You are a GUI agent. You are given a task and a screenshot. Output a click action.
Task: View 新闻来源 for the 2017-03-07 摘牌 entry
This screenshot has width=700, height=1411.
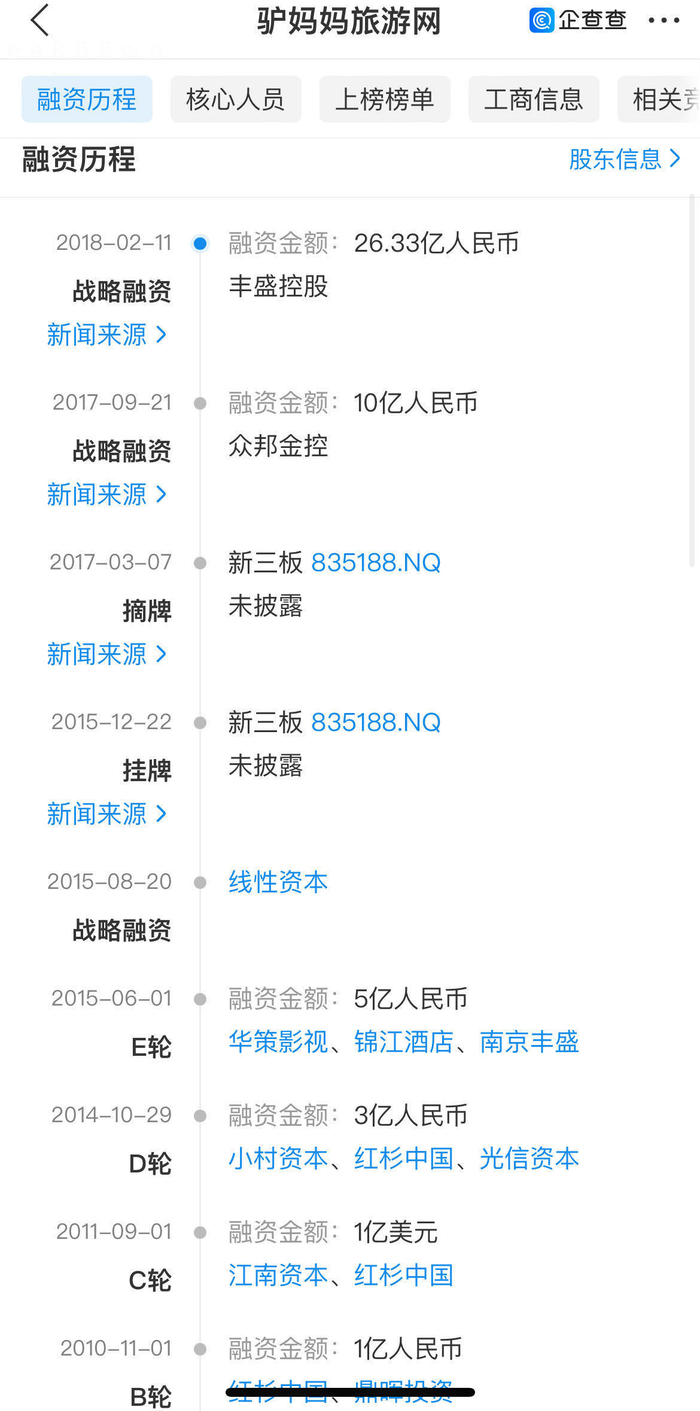point(107,655)
